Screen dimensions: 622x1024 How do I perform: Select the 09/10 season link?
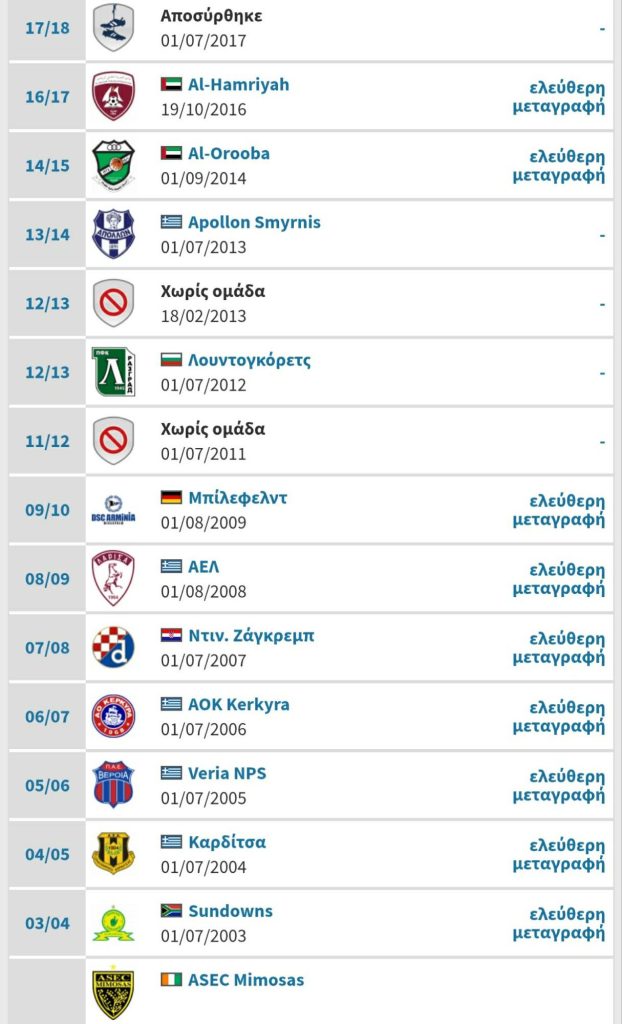[47, 510]
